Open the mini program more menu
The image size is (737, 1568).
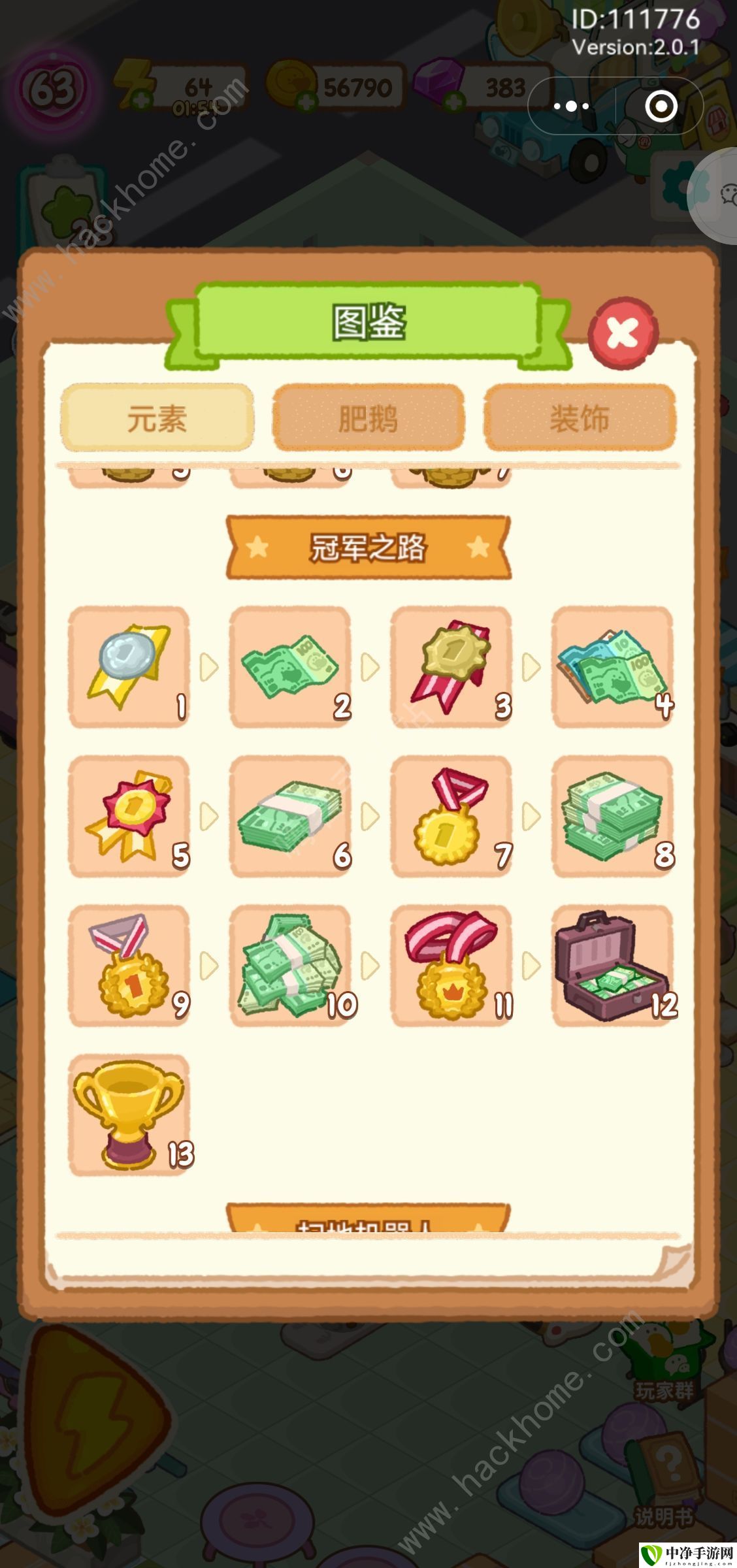click(x=572, y=106)
